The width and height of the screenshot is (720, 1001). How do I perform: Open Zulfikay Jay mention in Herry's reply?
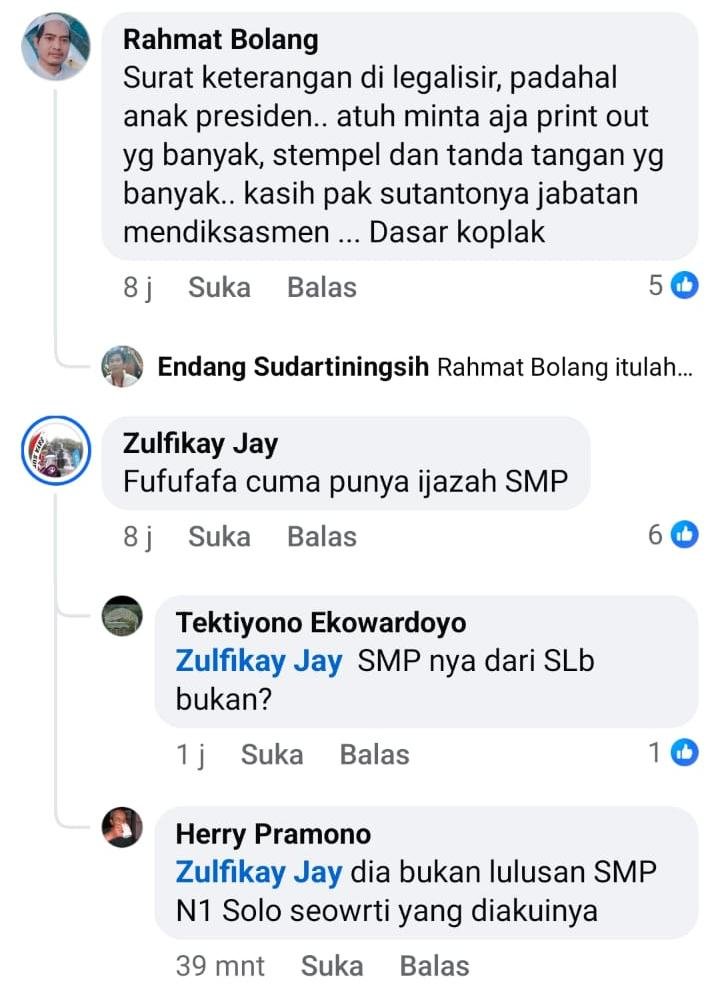point(258,871)
